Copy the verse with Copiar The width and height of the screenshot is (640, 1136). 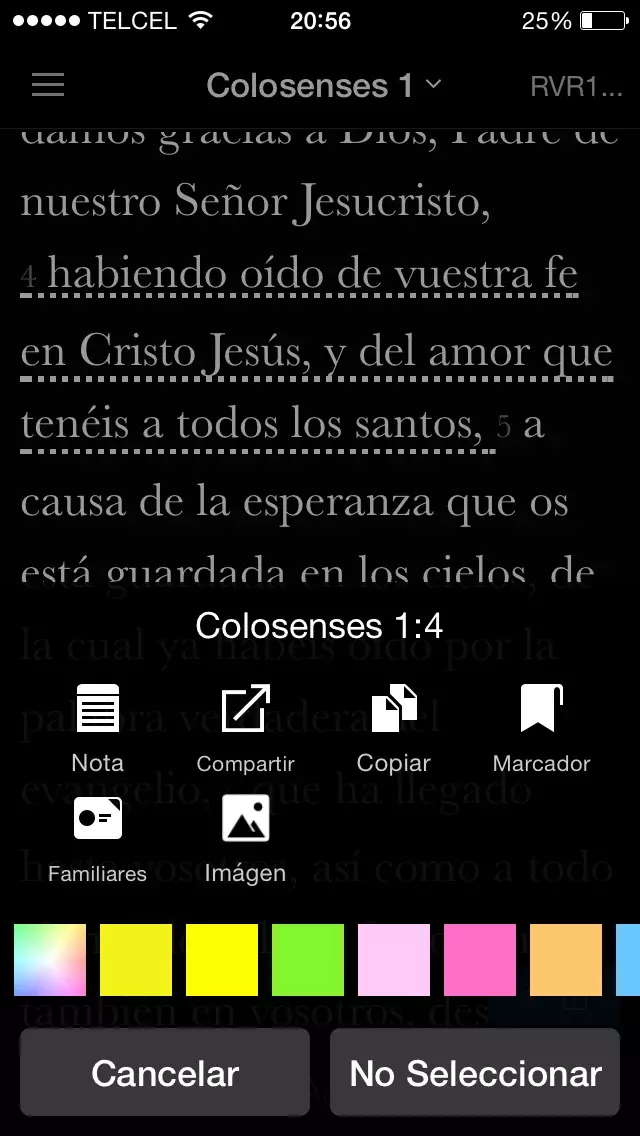point(394,728)
